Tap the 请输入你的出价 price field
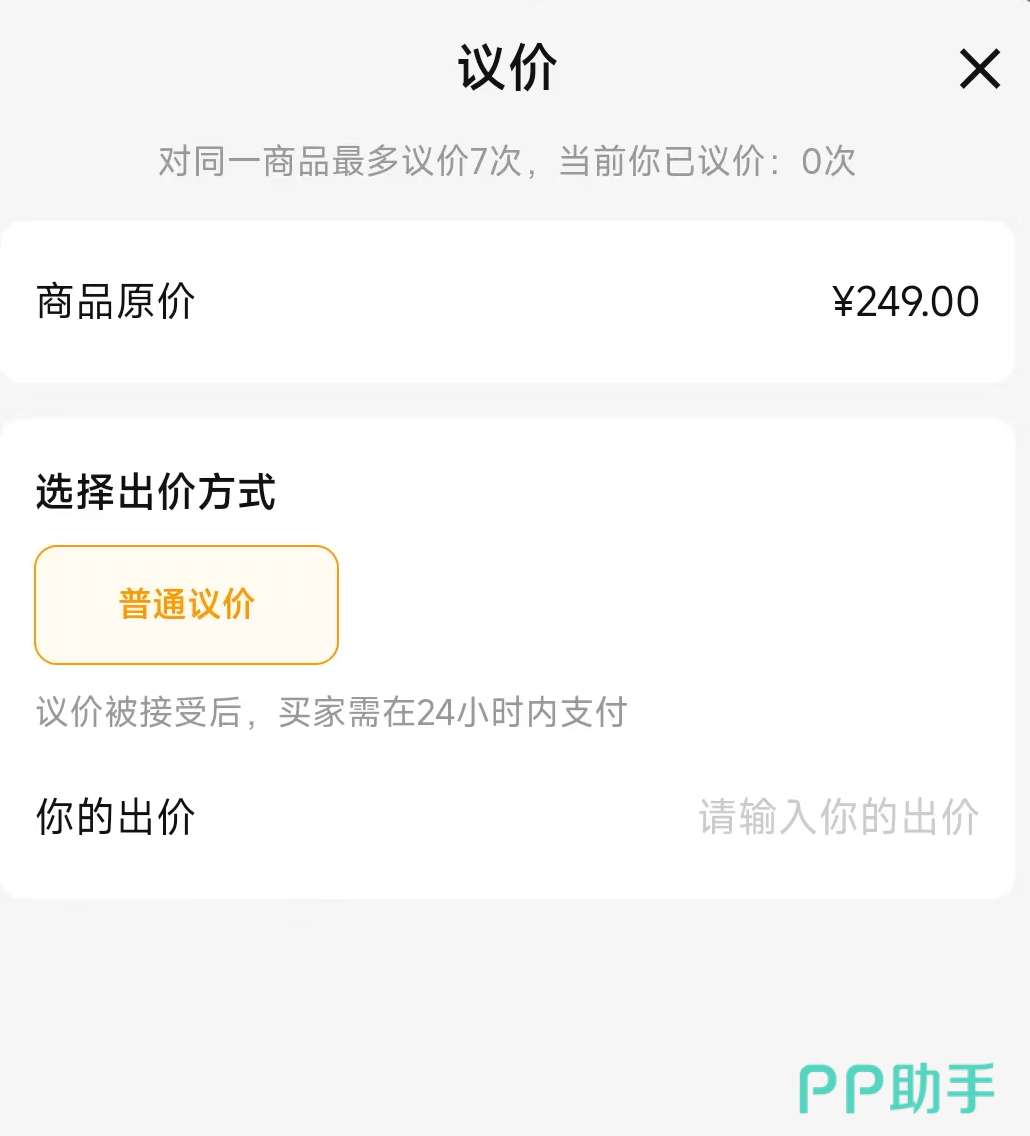1030x1136 pixels. (838, 817)
